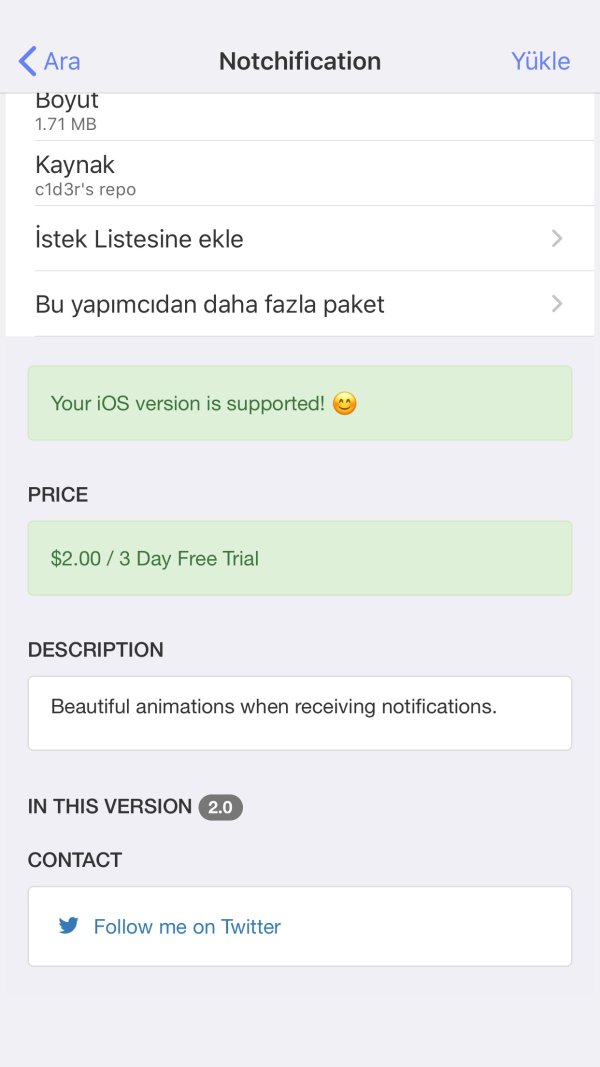Open the Kaynak c1d3r's repo row
The image size is (600, 1067).
(x=300, y=174)
